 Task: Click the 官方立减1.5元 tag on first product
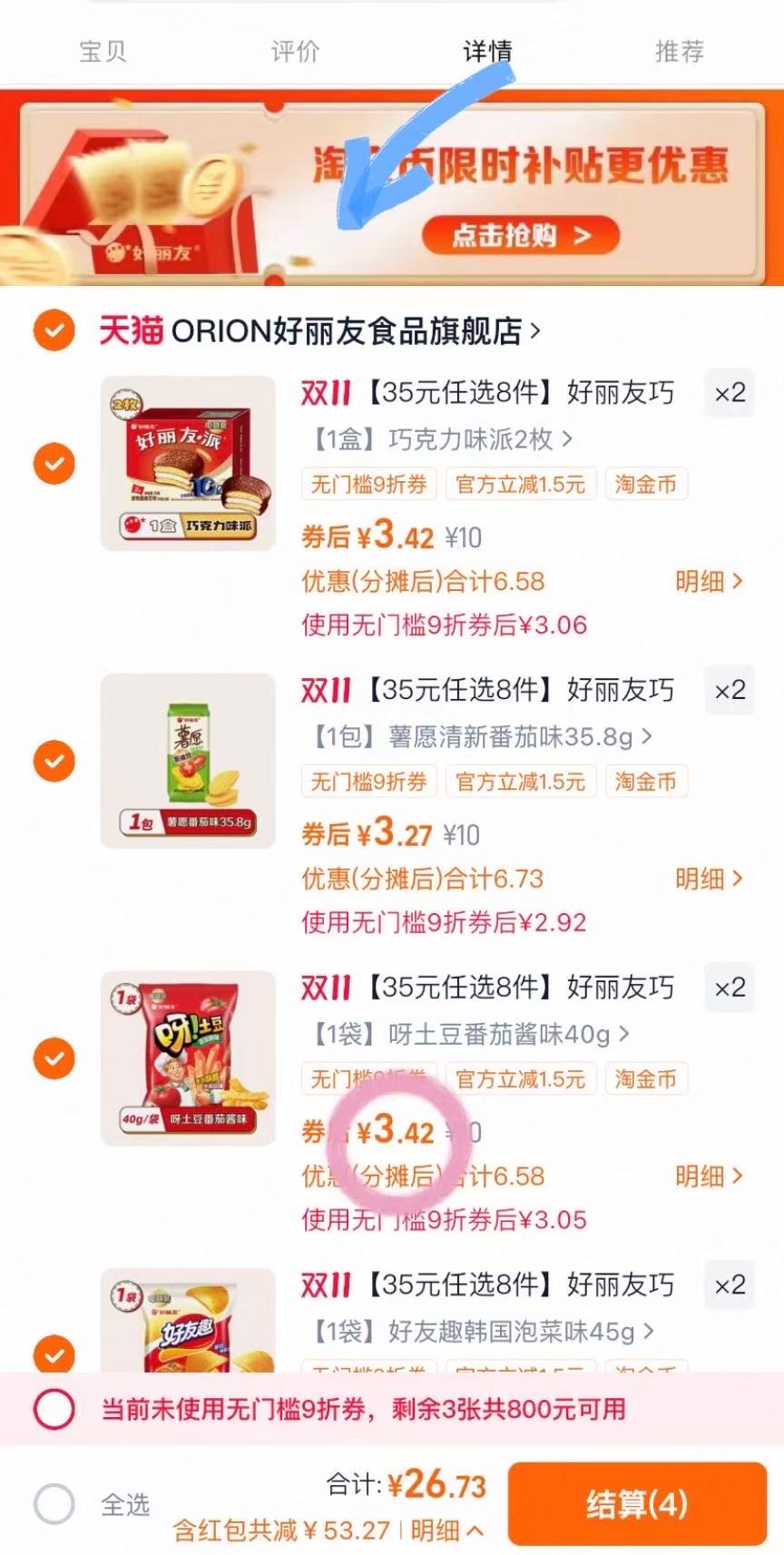(x=521, y=484)
